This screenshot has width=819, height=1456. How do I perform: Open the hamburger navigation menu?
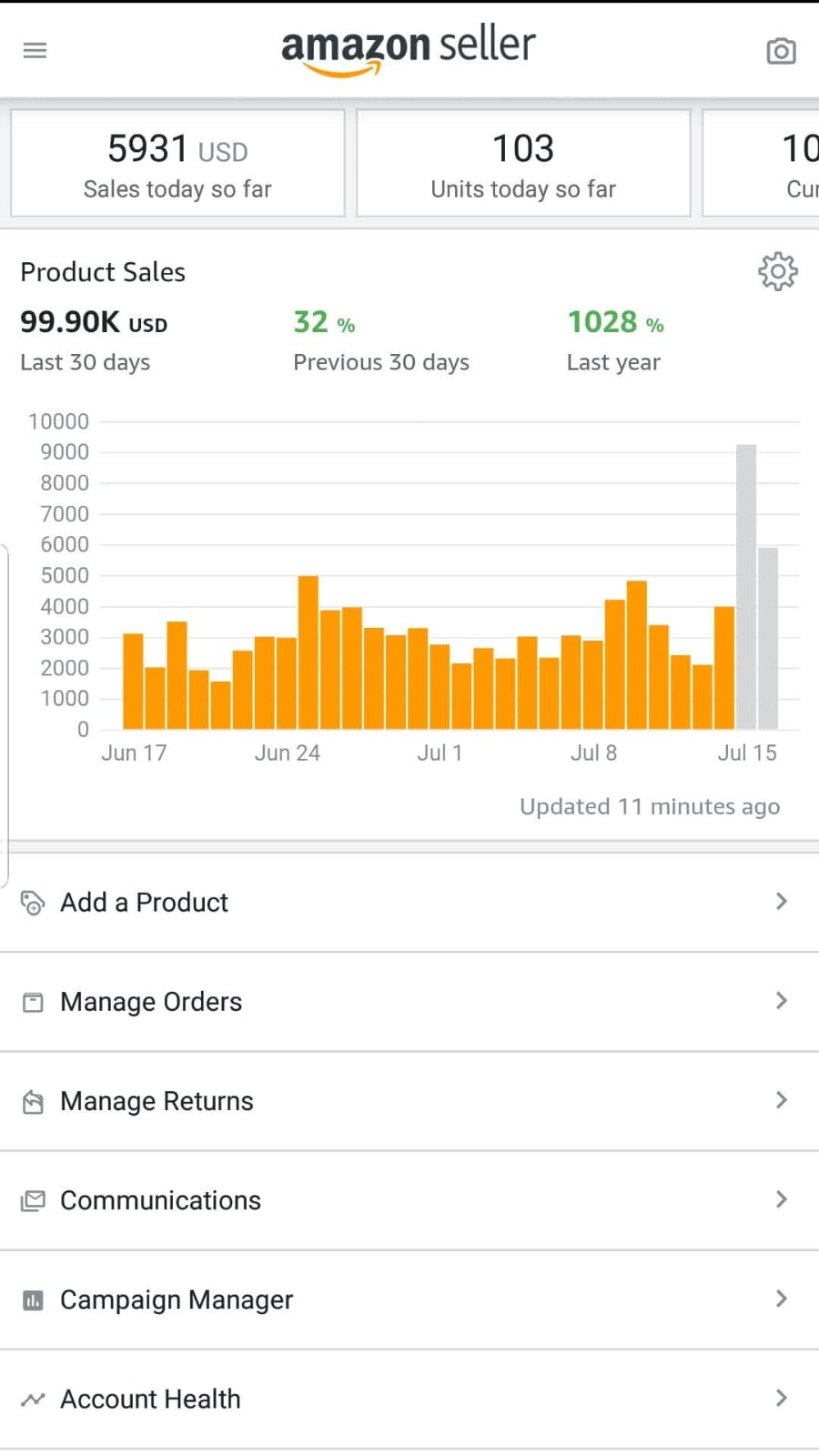[35, 50]
